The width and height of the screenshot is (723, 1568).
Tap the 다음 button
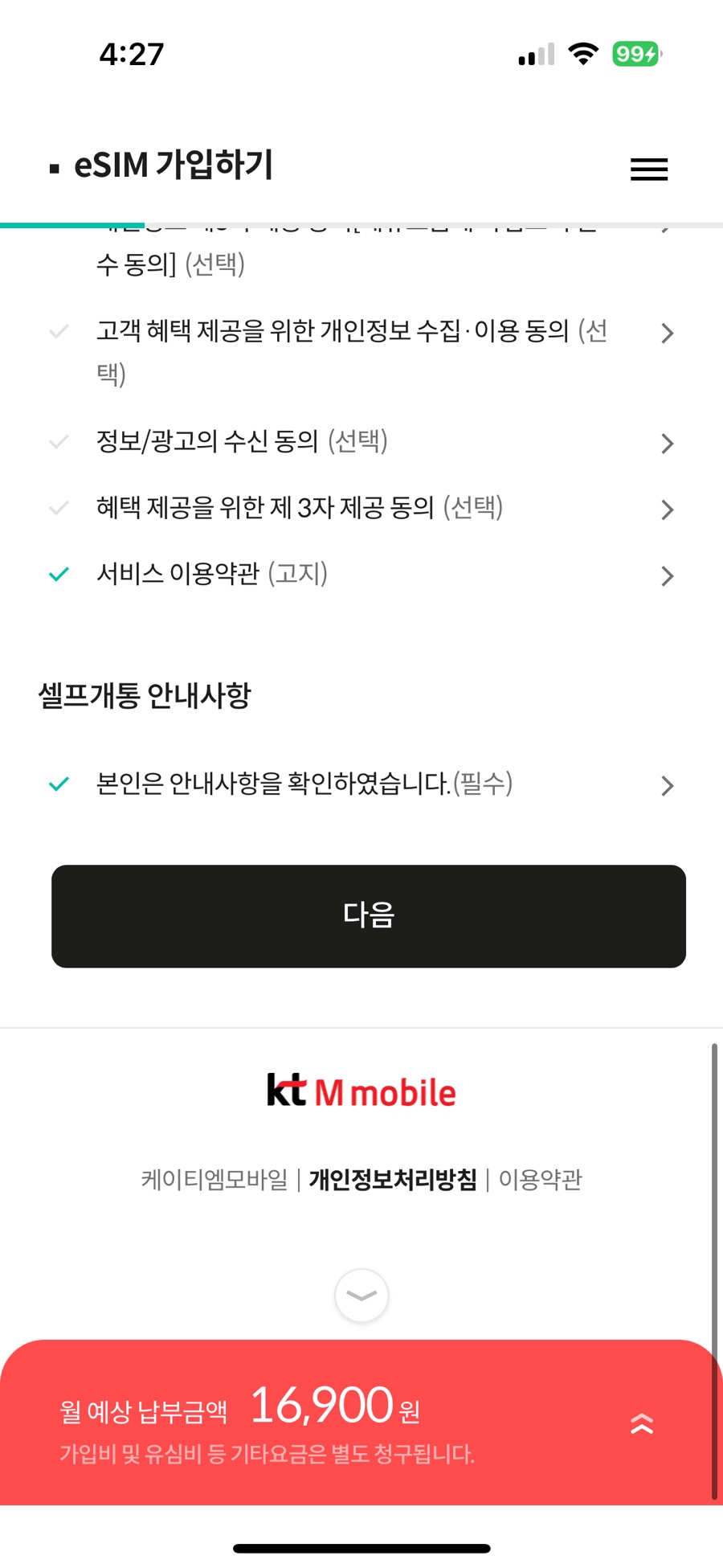pyautogui.click(x=369, y=916)
